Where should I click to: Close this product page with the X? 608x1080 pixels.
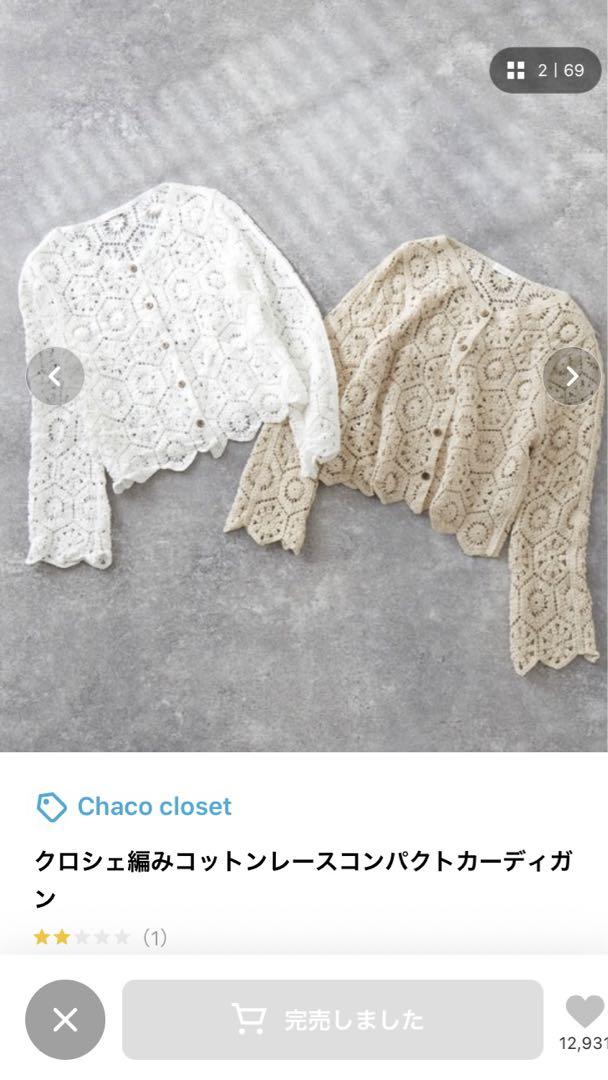coord(65,1019)
